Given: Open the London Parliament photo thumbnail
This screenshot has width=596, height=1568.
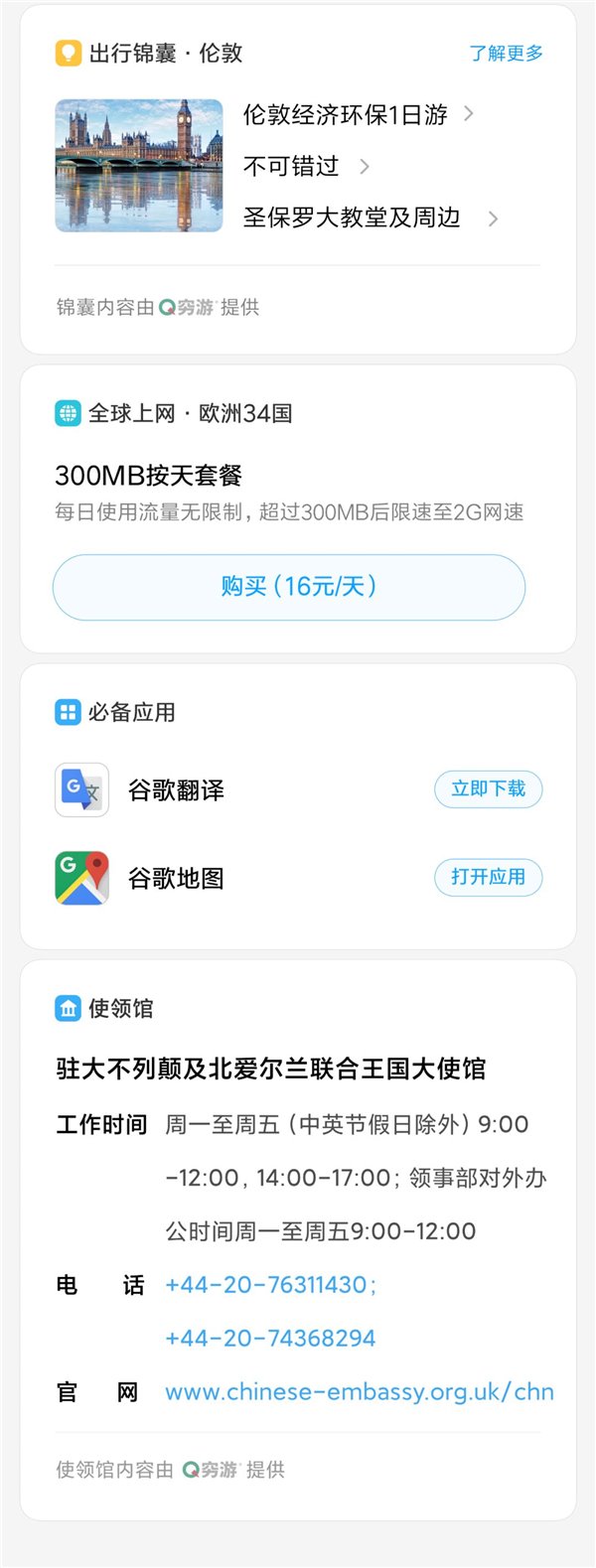Looking at the screenshot, I should pos(139,166).
